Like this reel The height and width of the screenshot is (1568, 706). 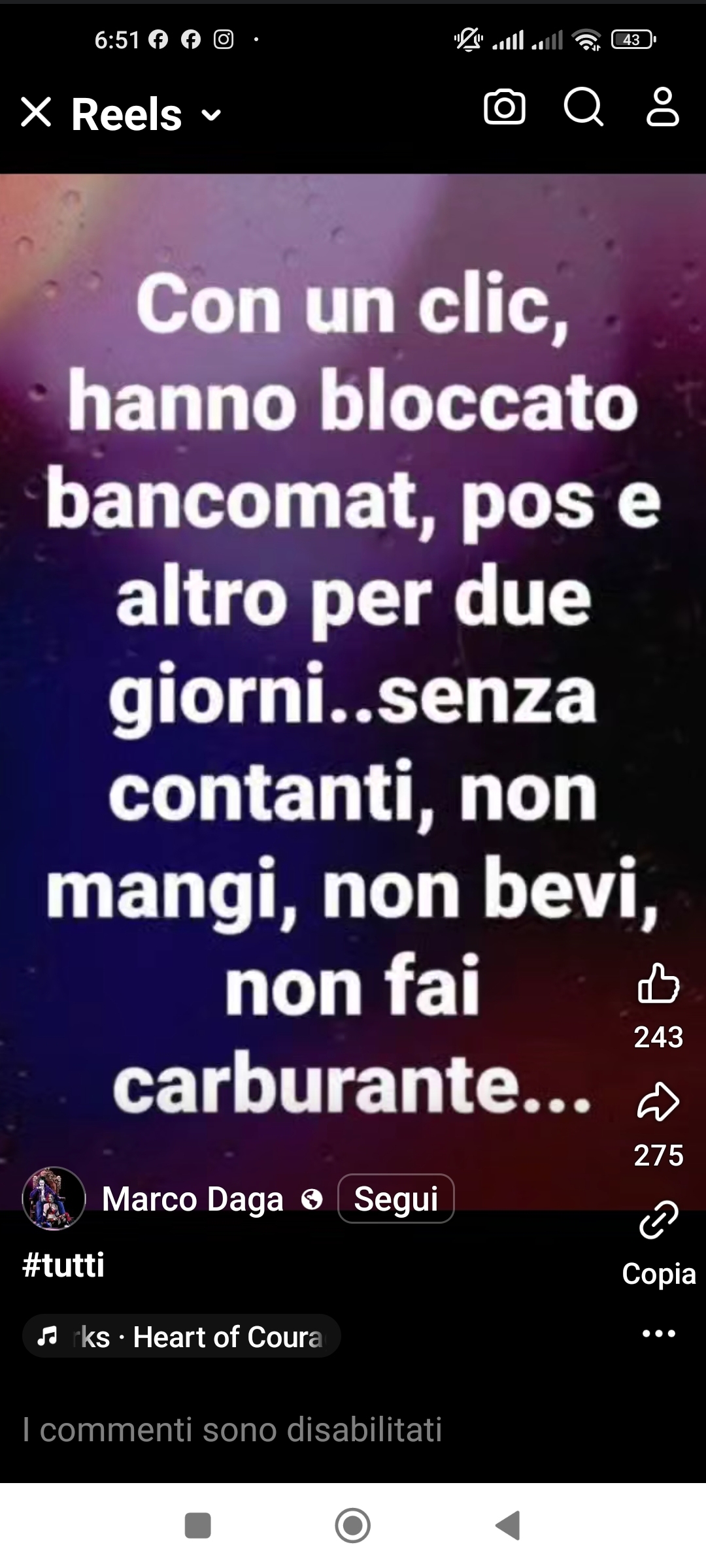658,983
